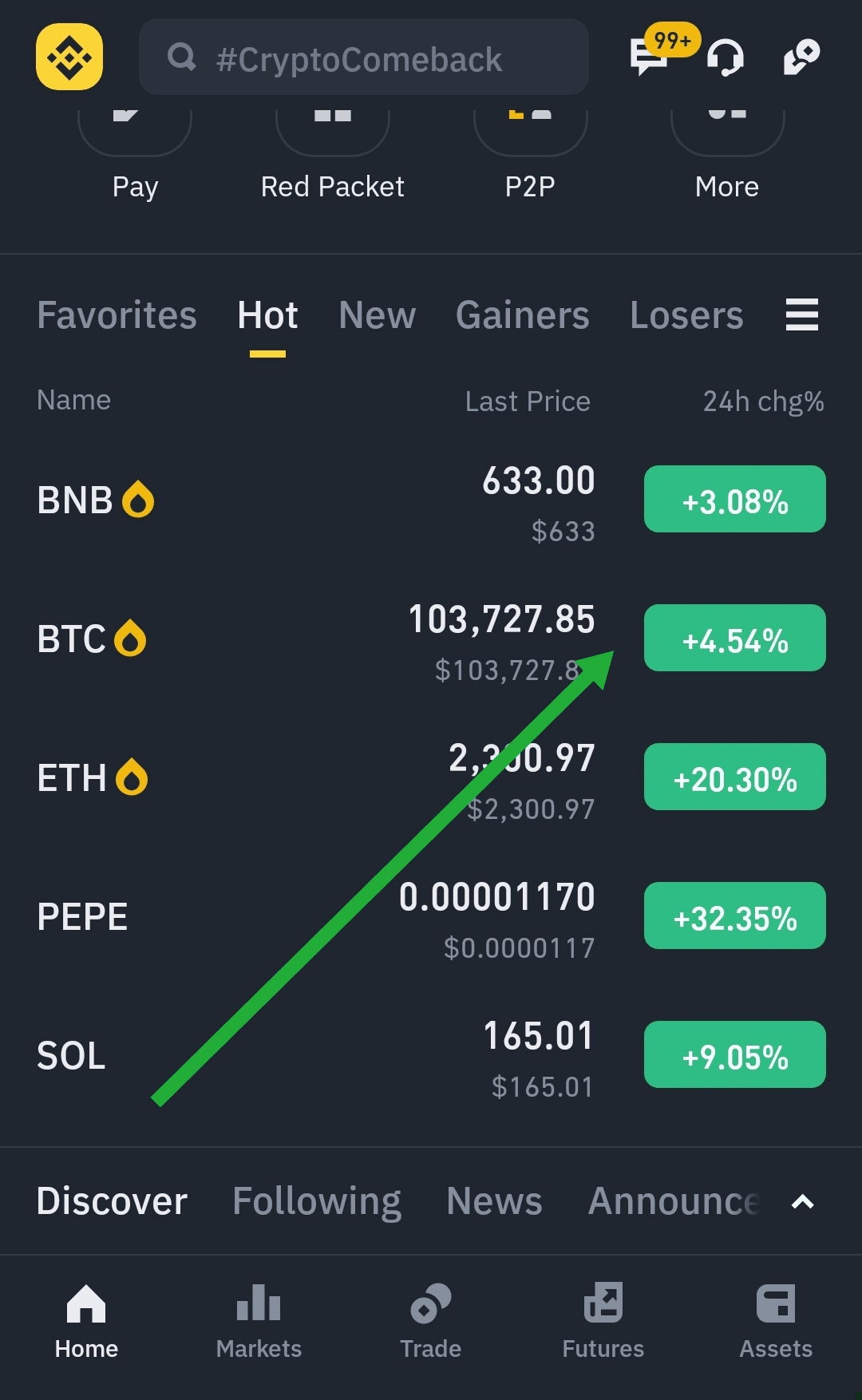The image size is (862, 1400).
Task: Switch to the Favorites tab
Action: (117, 315)
